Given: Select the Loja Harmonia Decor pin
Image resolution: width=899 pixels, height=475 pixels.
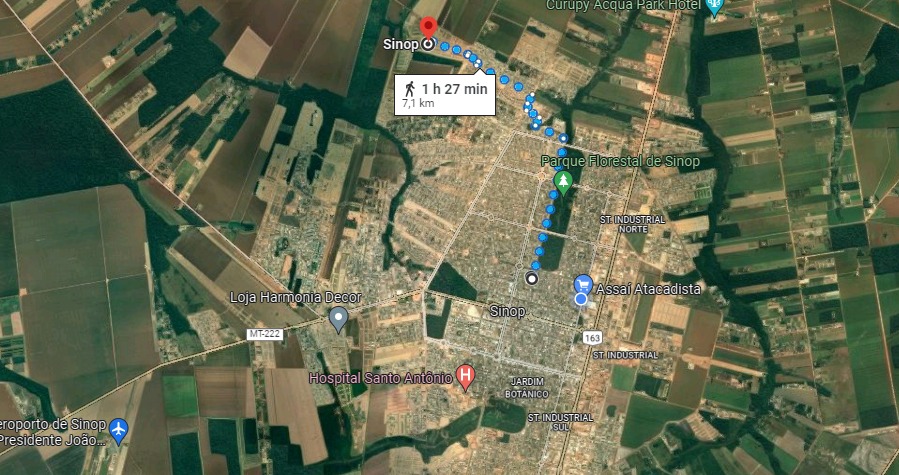Looking at the screenshot, I should pos(338,319).
